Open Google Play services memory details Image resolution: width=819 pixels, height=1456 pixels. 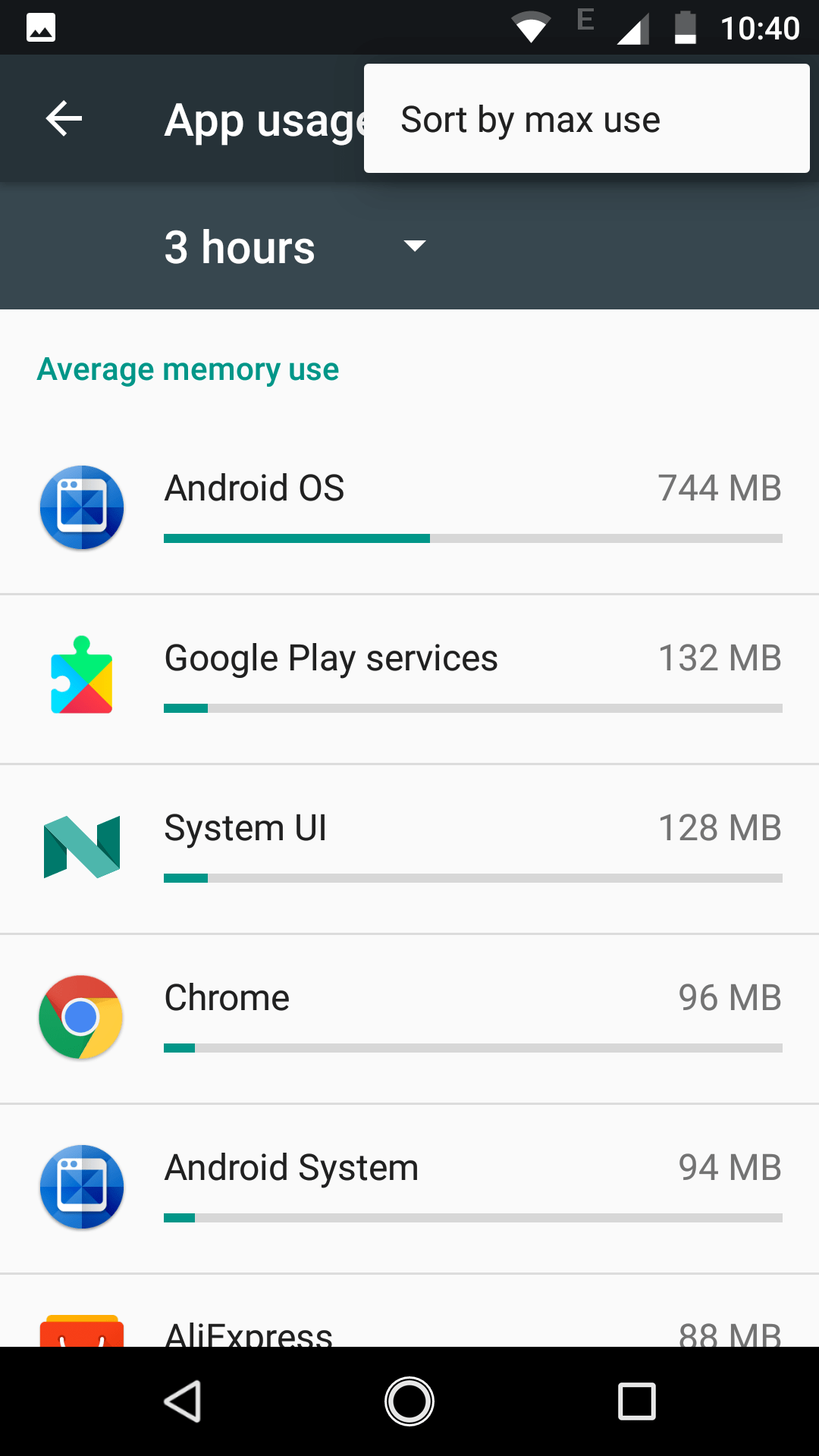pos(409,679)
